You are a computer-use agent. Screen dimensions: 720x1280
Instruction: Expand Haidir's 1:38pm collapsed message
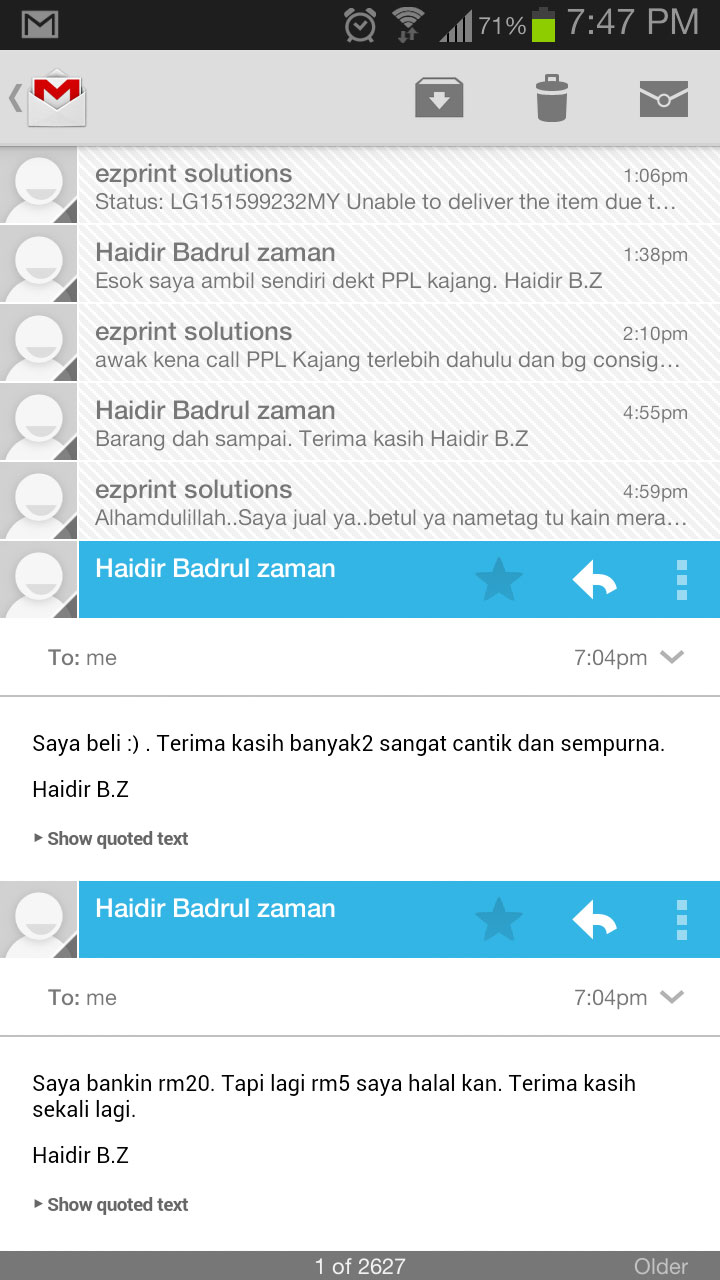pos(360,264)
